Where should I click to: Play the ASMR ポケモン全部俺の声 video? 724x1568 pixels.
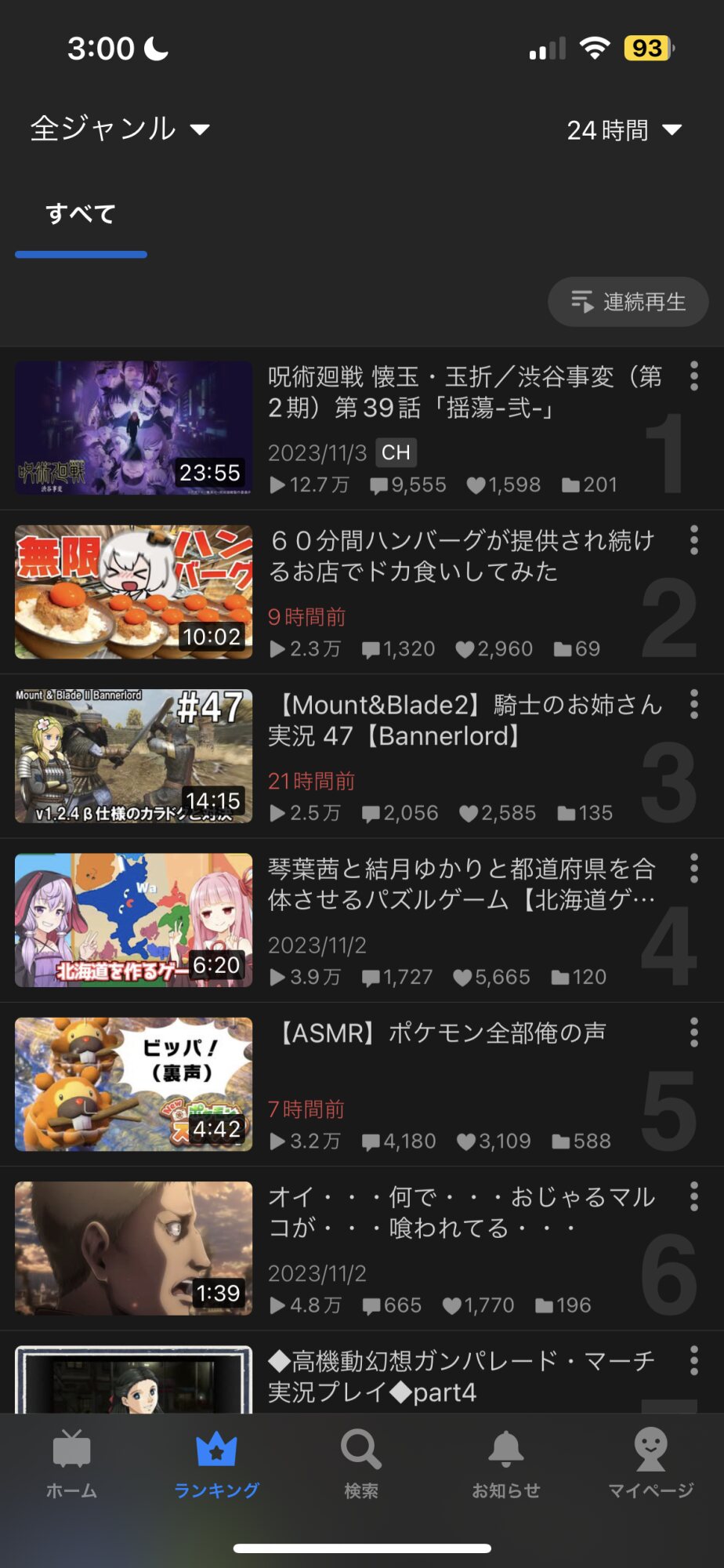click(x=134, y=1084)
